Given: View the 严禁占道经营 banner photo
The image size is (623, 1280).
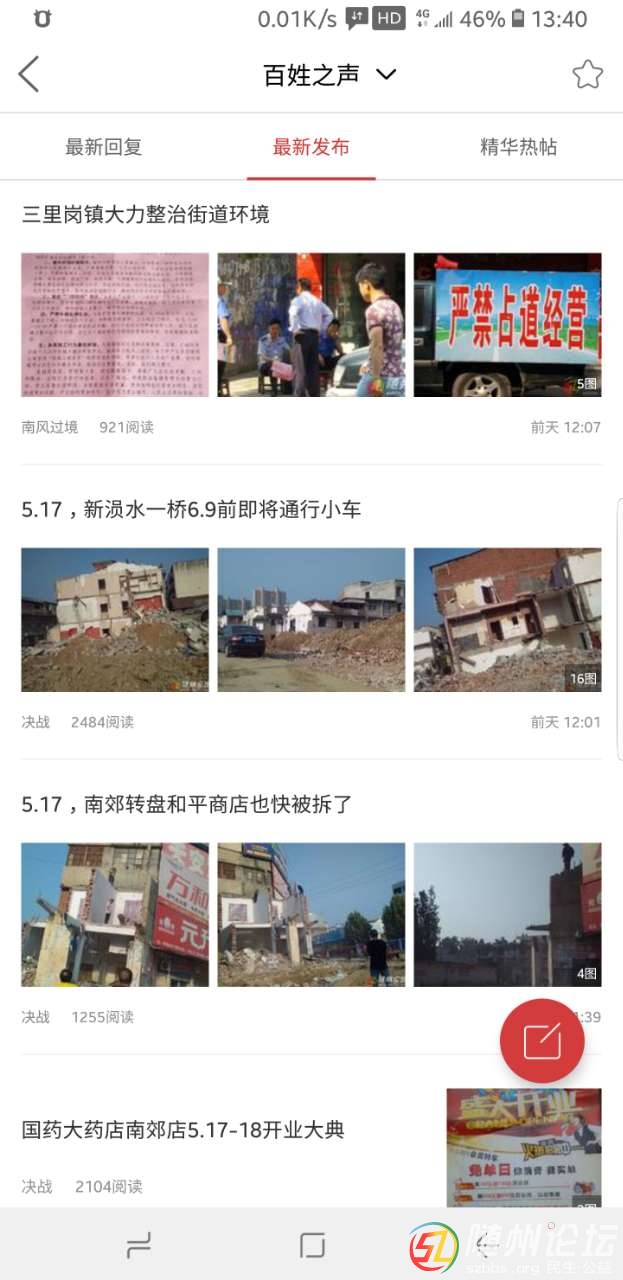Looking at the screenshot, I should click(507, 325).
